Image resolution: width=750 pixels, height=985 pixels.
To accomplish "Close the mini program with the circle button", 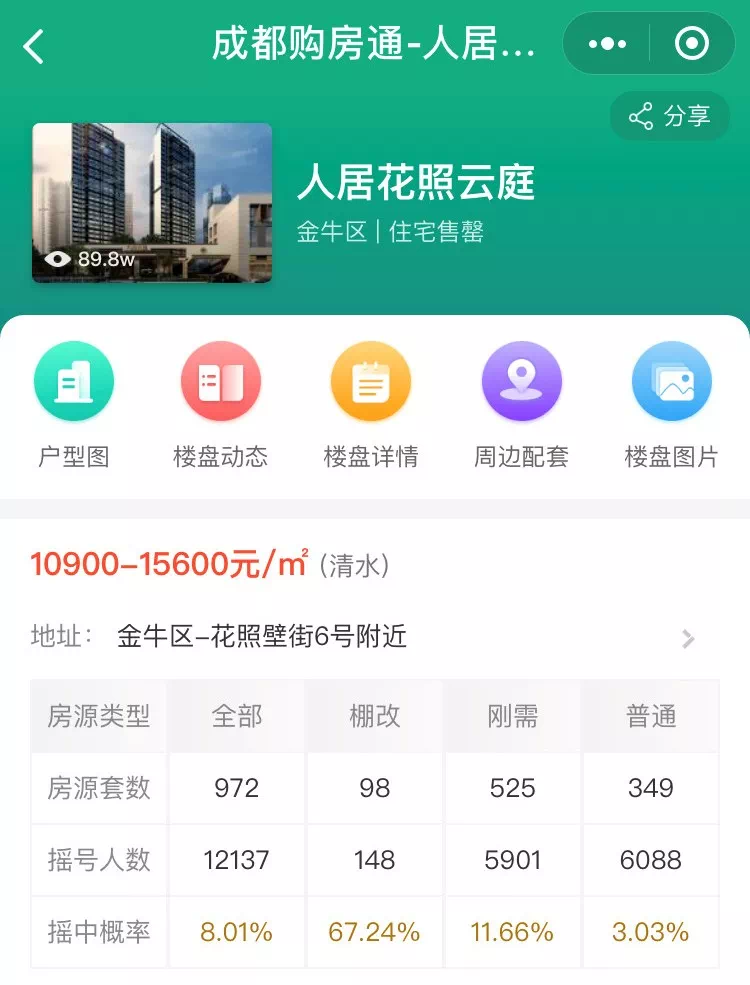I will [x=692, y=44].
